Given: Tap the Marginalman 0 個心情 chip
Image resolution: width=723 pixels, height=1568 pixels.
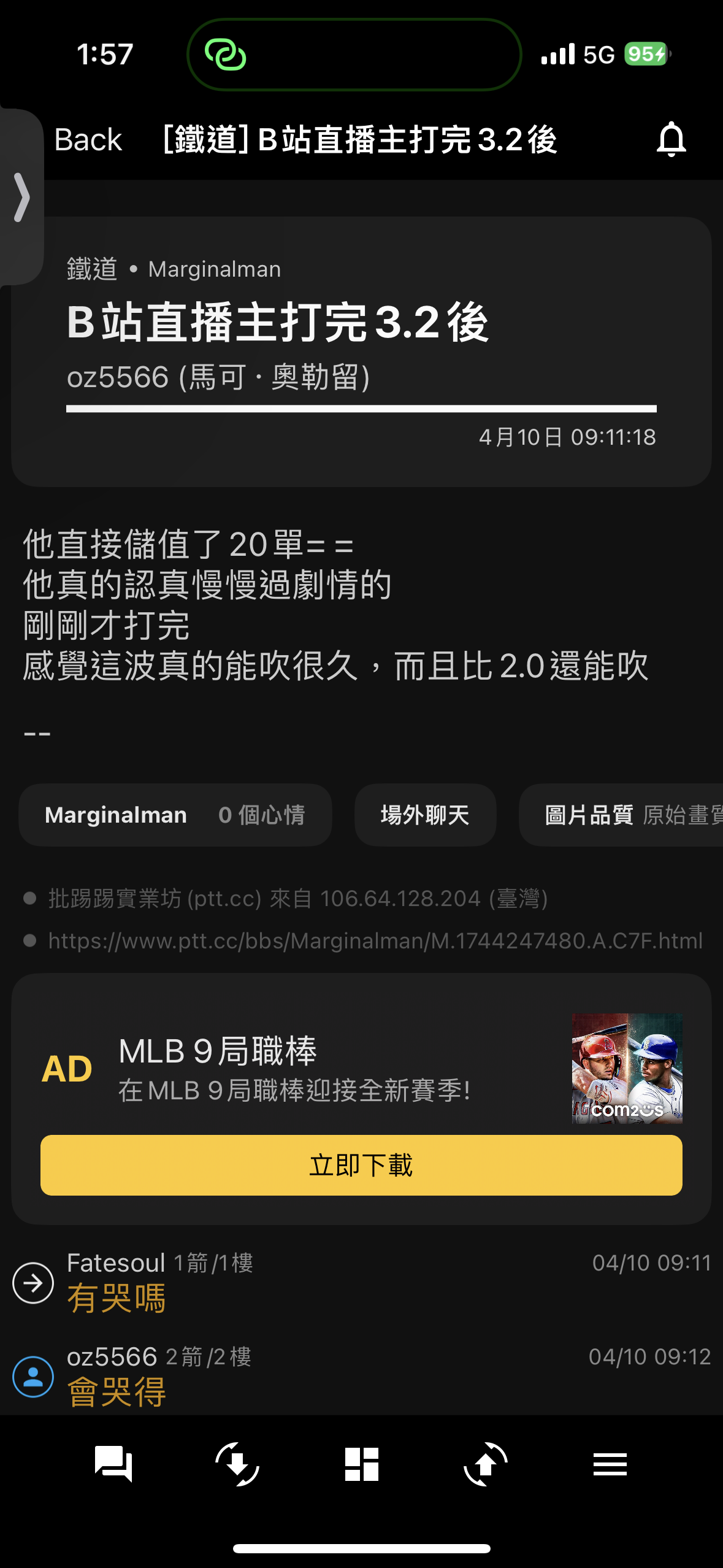Looking at the screenshot, I should tap(175, 815).
